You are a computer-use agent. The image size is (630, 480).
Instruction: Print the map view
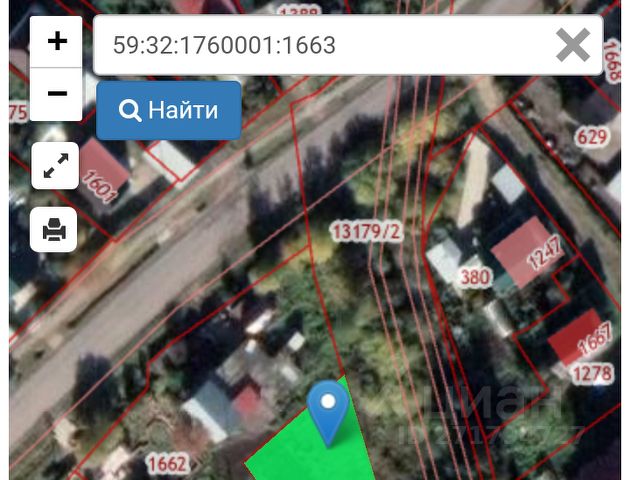pos(55,231)
